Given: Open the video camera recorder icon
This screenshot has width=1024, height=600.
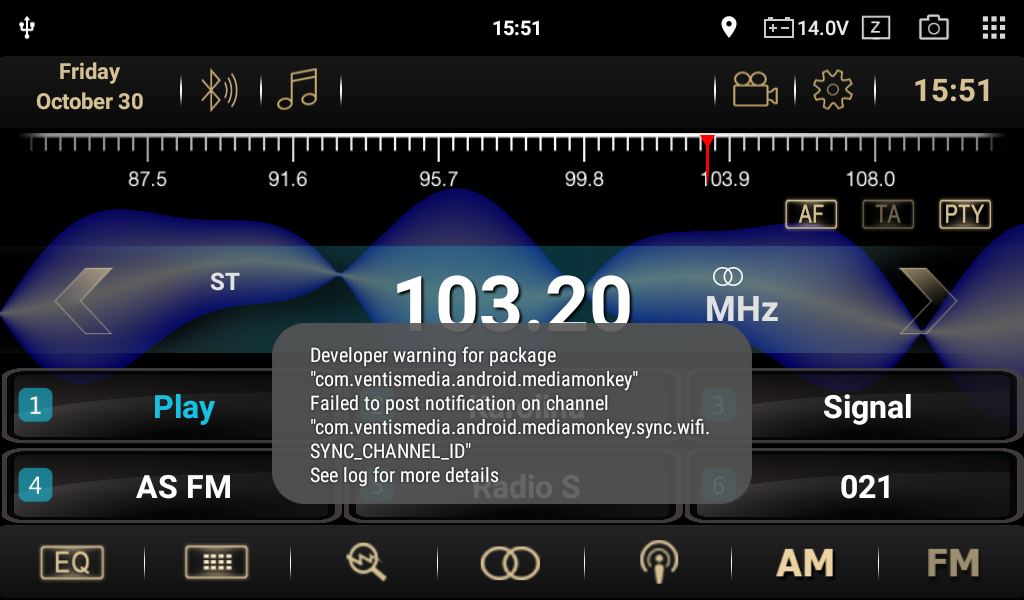Looking at the screenshot, I should (x=755, y=91).
